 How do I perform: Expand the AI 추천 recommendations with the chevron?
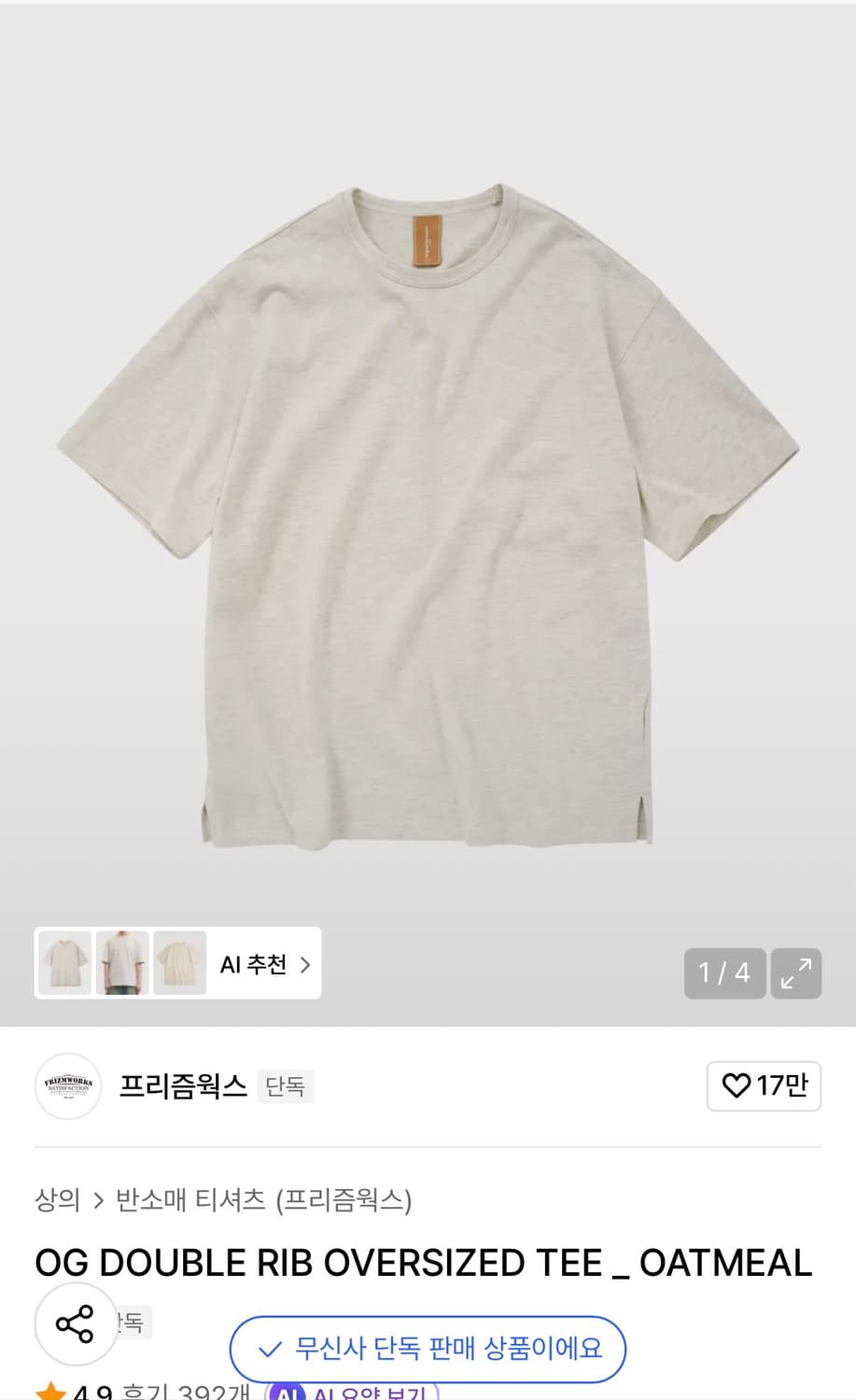tap(304, 963)
